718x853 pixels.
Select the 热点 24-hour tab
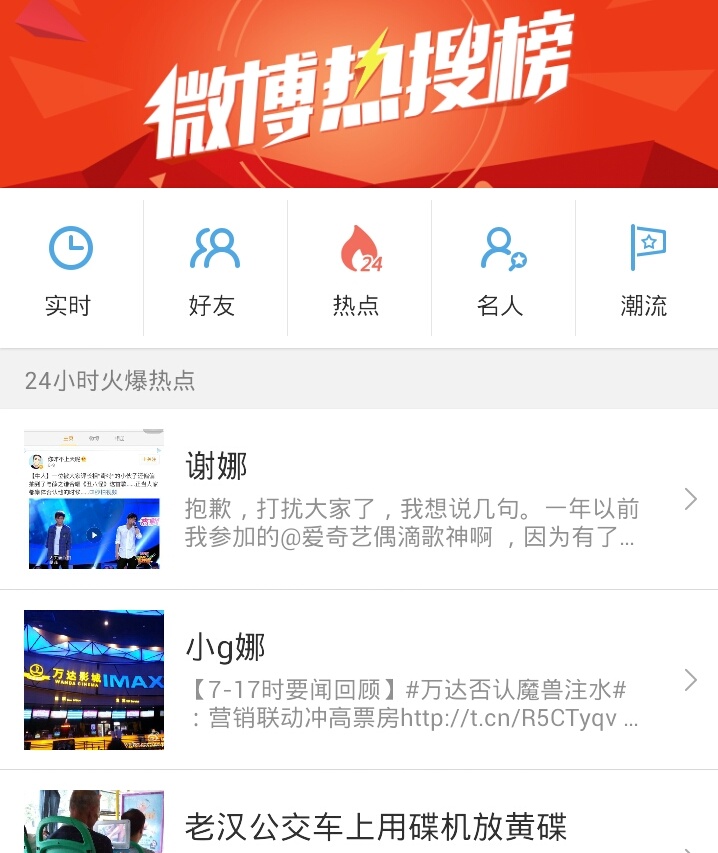358,269
